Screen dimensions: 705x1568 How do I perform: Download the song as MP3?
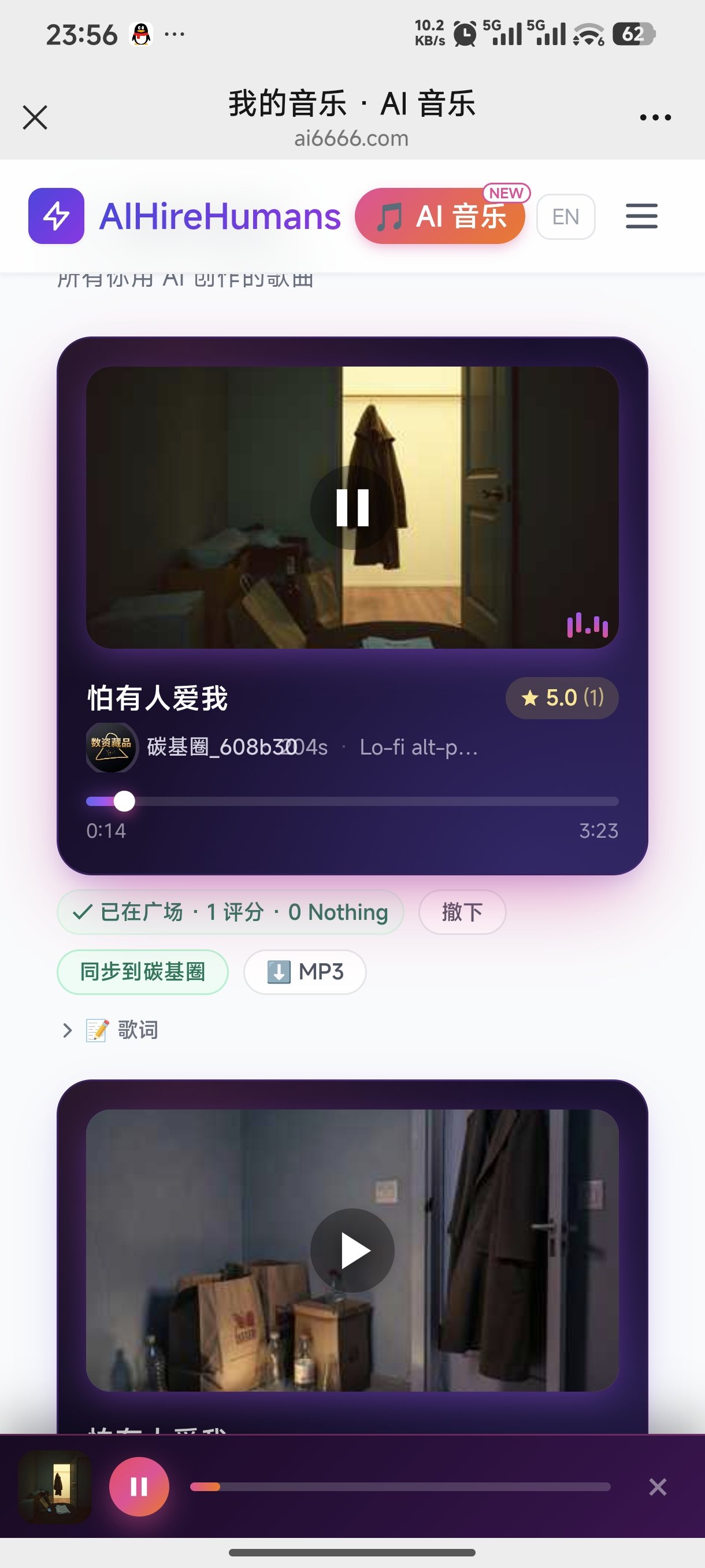click(x=305, y=971)
